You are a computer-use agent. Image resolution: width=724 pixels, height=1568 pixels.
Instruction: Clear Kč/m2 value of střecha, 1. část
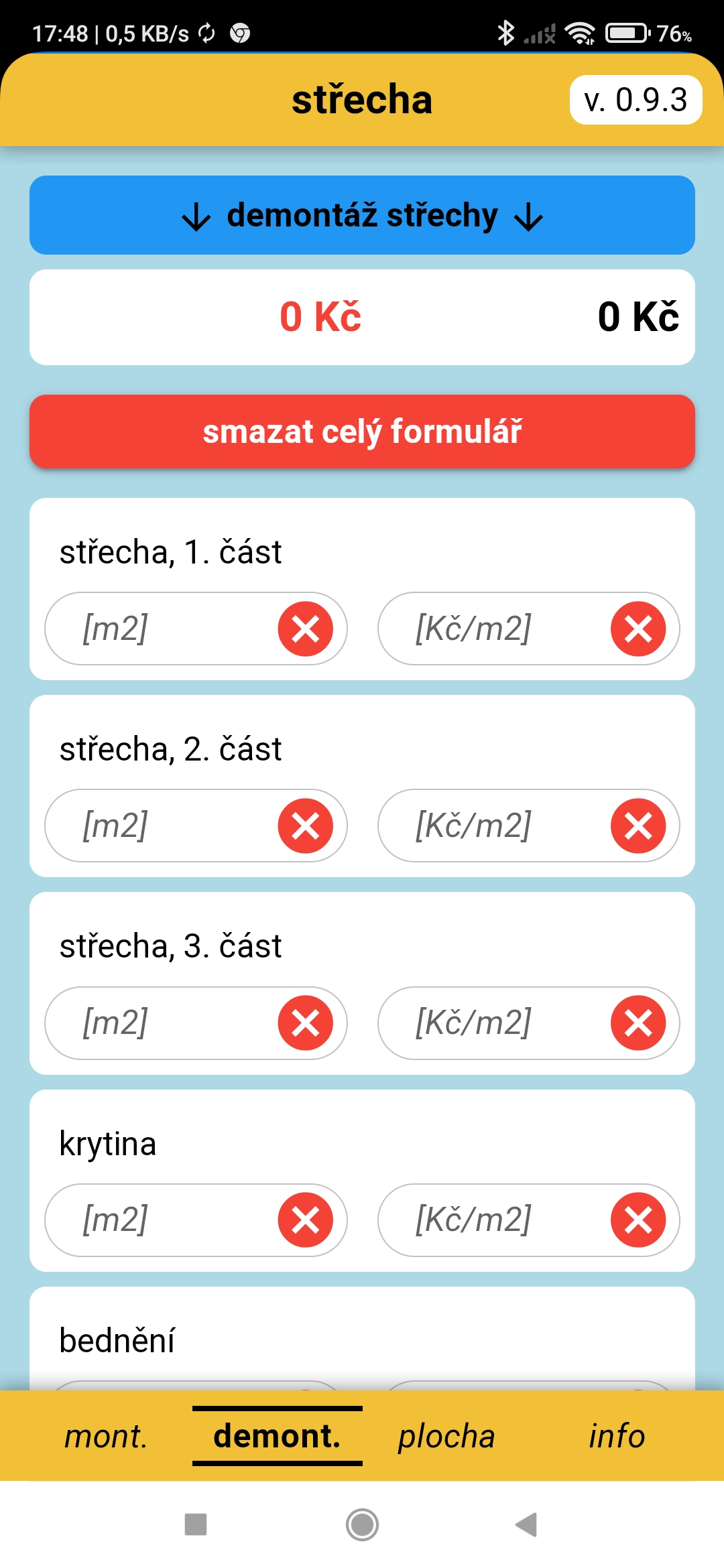click(638, 629)
